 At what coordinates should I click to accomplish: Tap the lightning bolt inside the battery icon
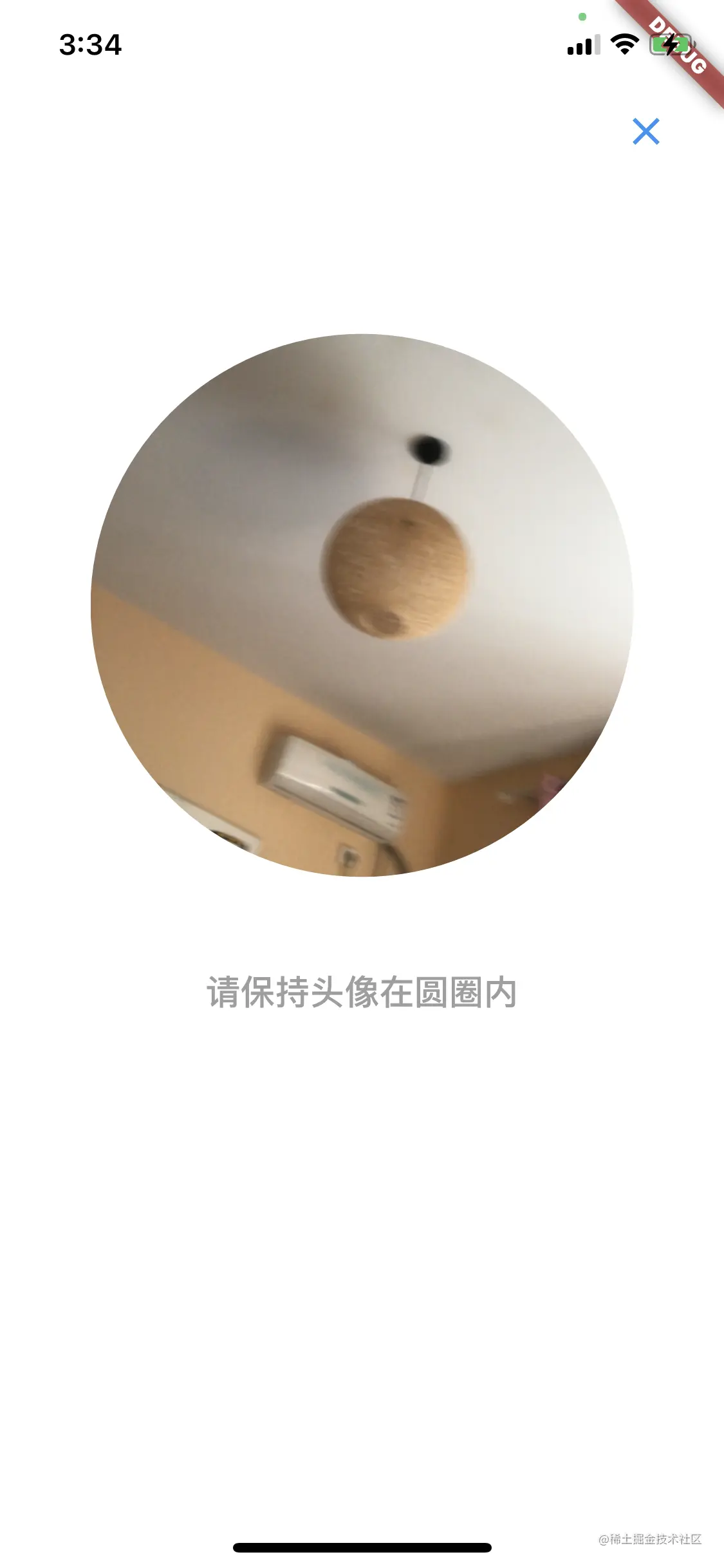(671, 45)
